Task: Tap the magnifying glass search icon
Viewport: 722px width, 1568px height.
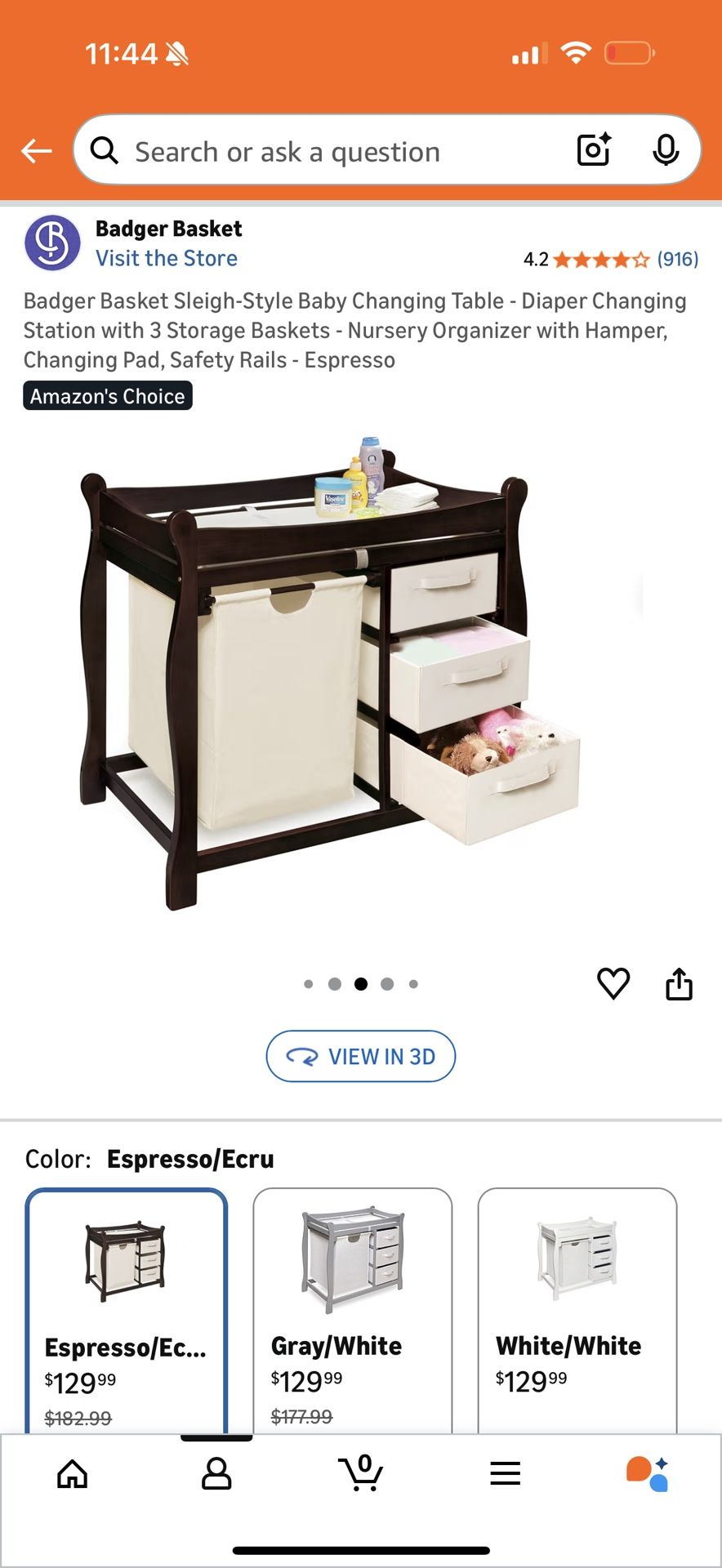Action: (x=104, y=149)
